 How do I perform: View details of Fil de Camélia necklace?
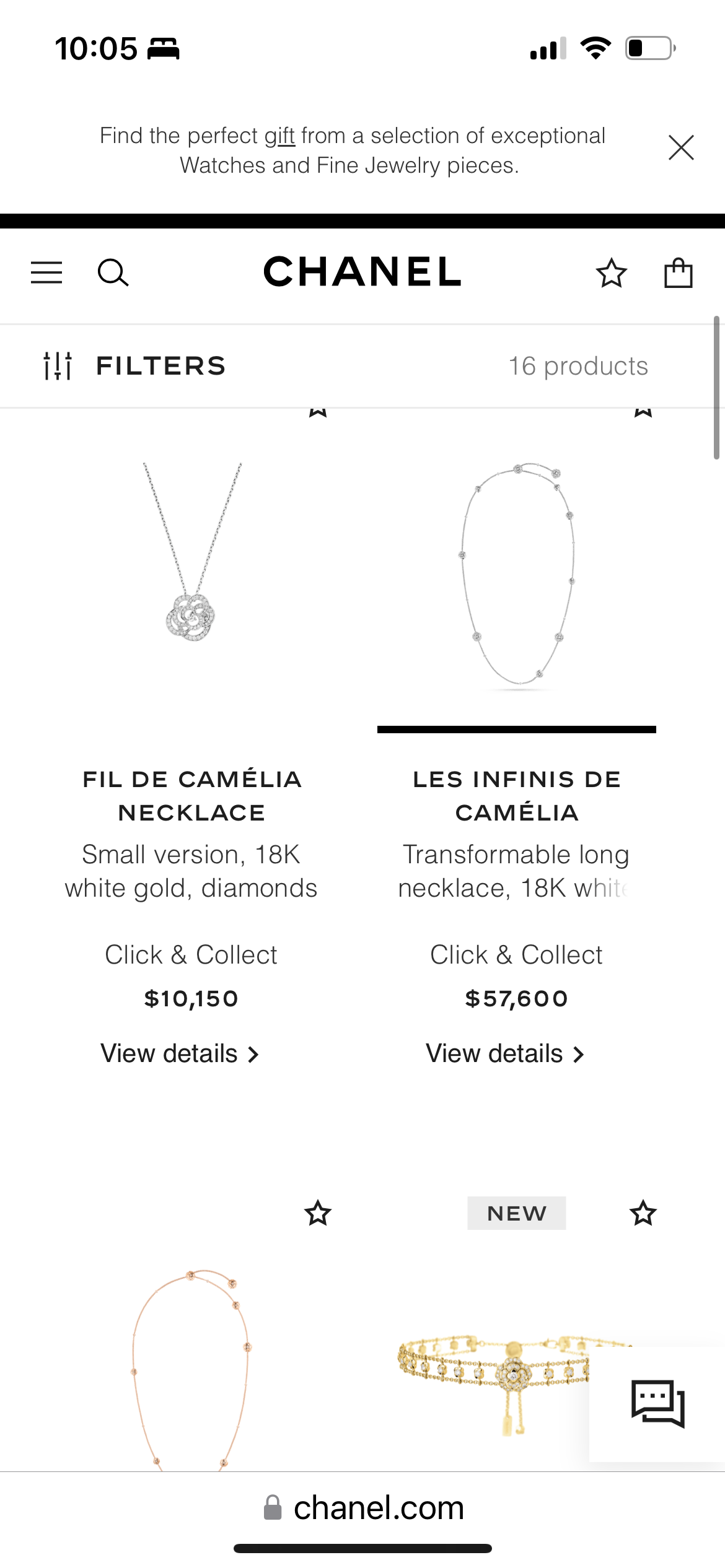click(x=179, y=1053)
